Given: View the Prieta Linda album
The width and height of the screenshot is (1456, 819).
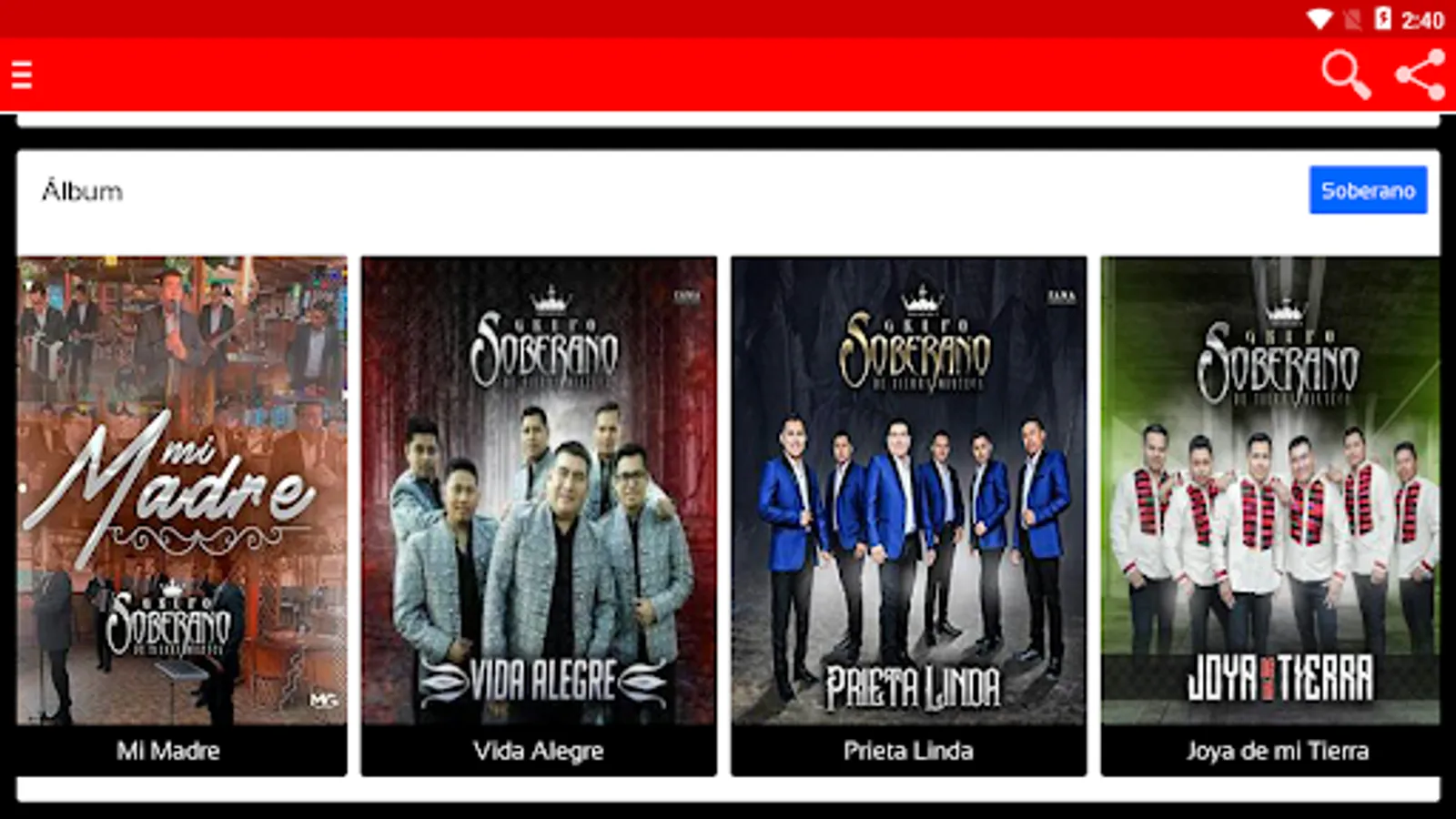Looking at the screenshot, I should (908, 516).
